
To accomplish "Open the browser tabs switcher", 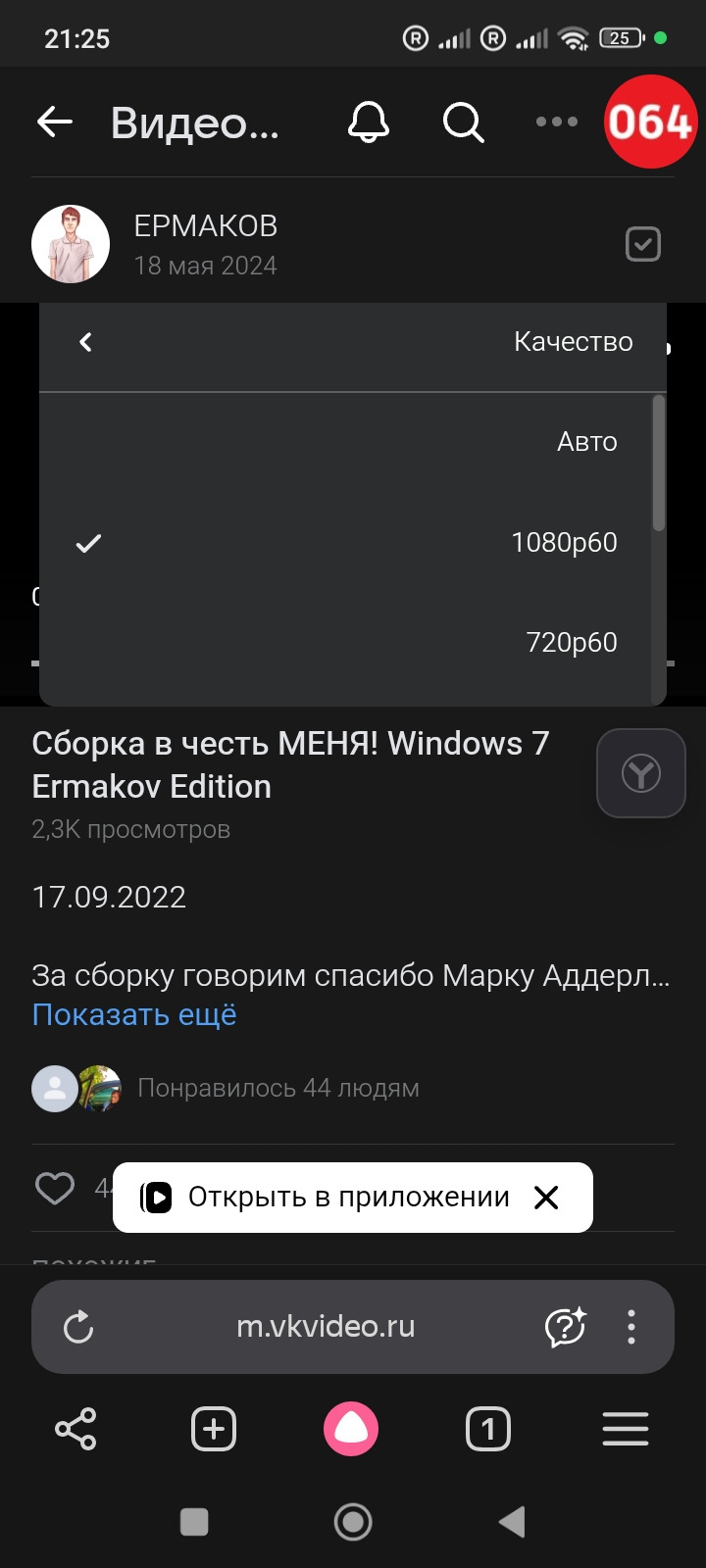I will point(487,1429).
